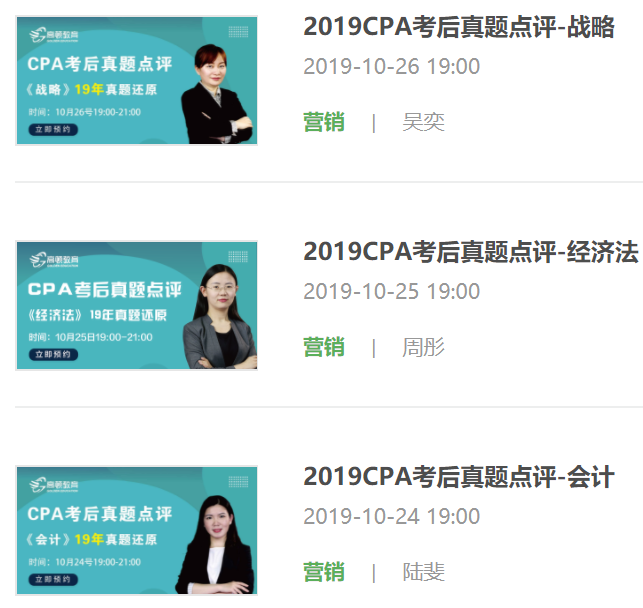Tap the 会计 course banner thumbnail

[x=136, y=530]
